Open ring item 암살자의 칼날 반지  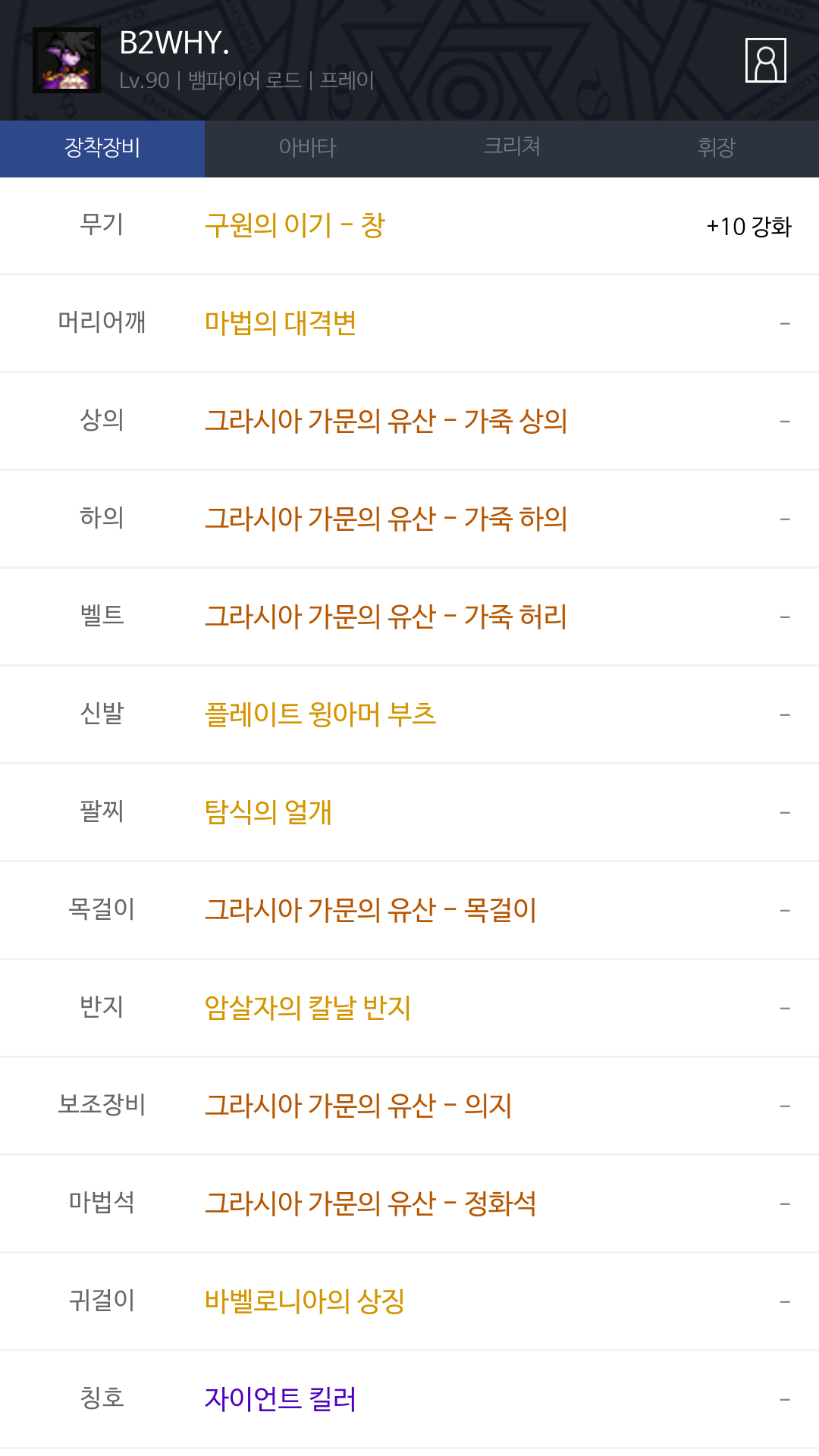(308, 1008)
